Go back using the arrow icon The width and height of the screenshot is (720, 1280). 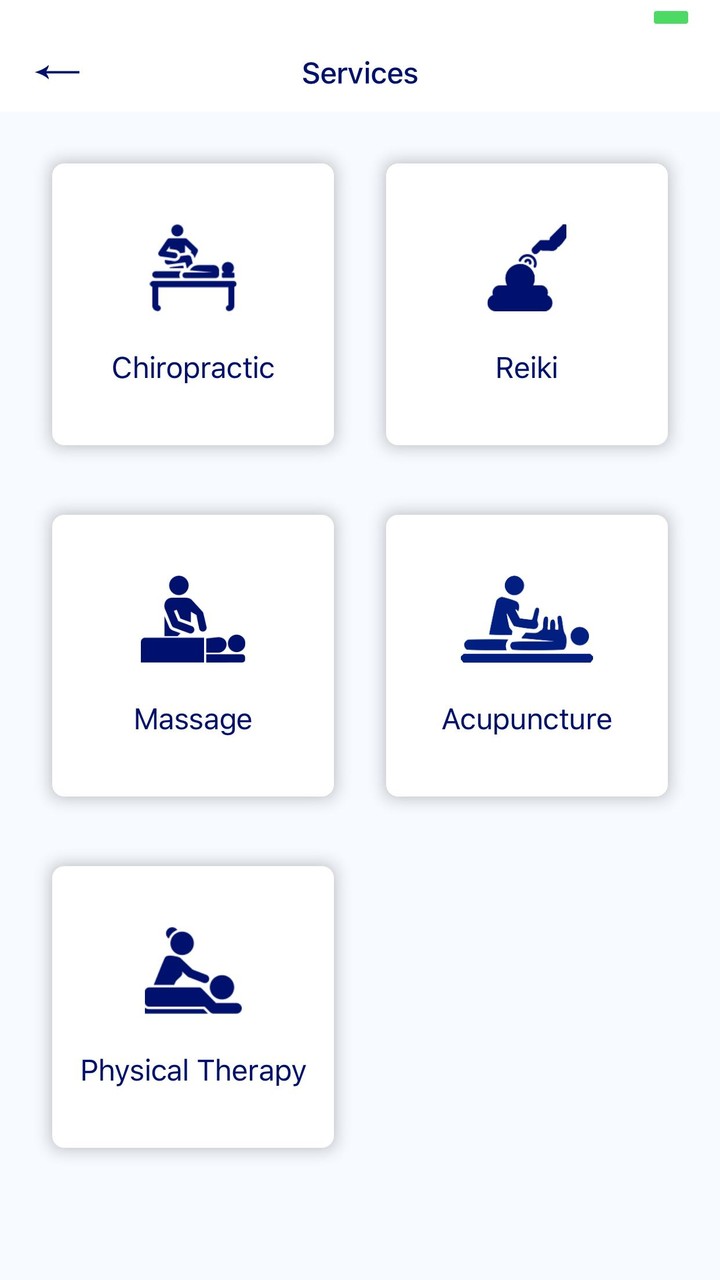tap(57, 72)
